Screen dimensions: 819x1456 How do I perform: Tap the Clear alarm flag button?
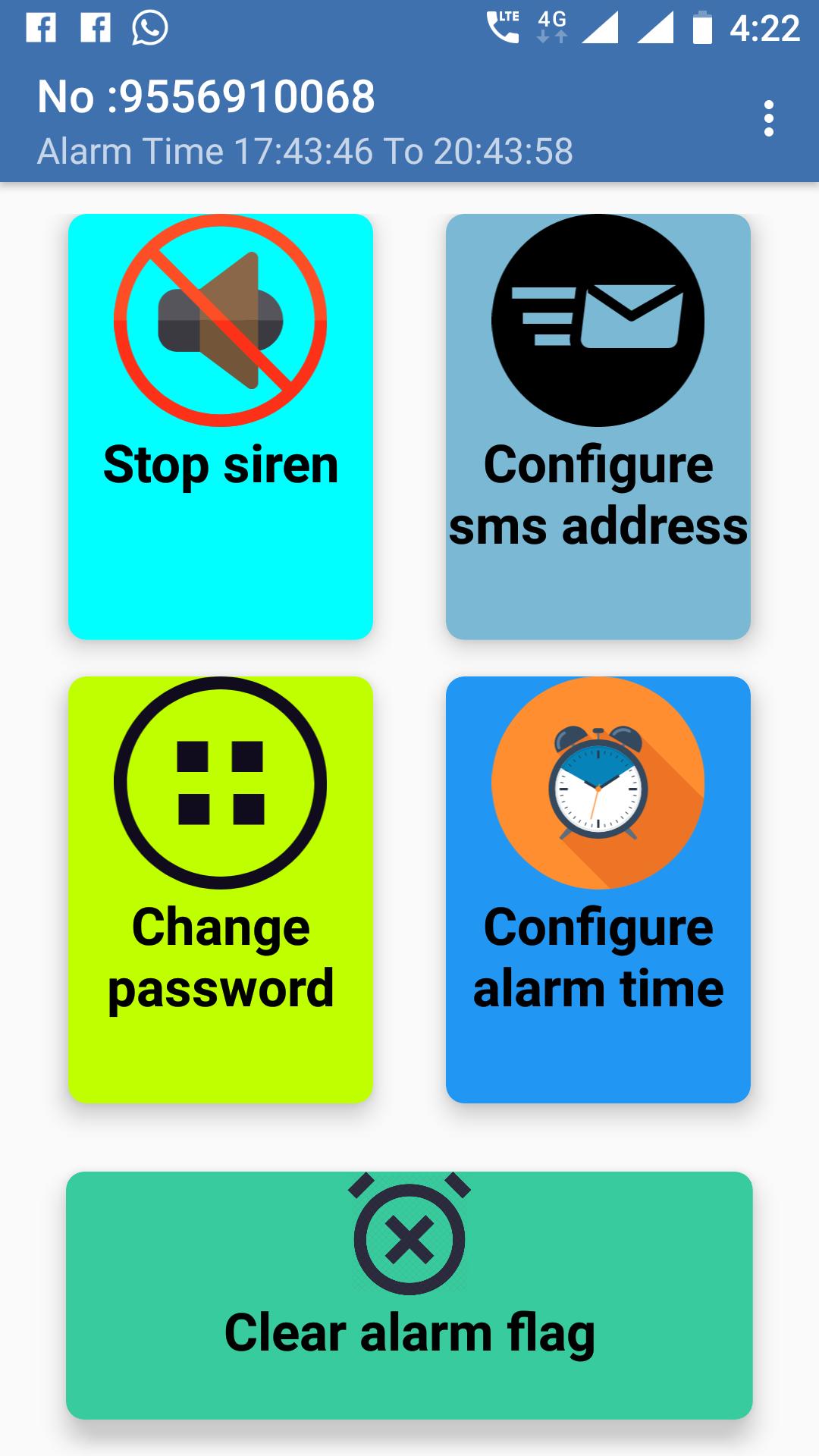pyautogui.click(x=409, y=1294)
